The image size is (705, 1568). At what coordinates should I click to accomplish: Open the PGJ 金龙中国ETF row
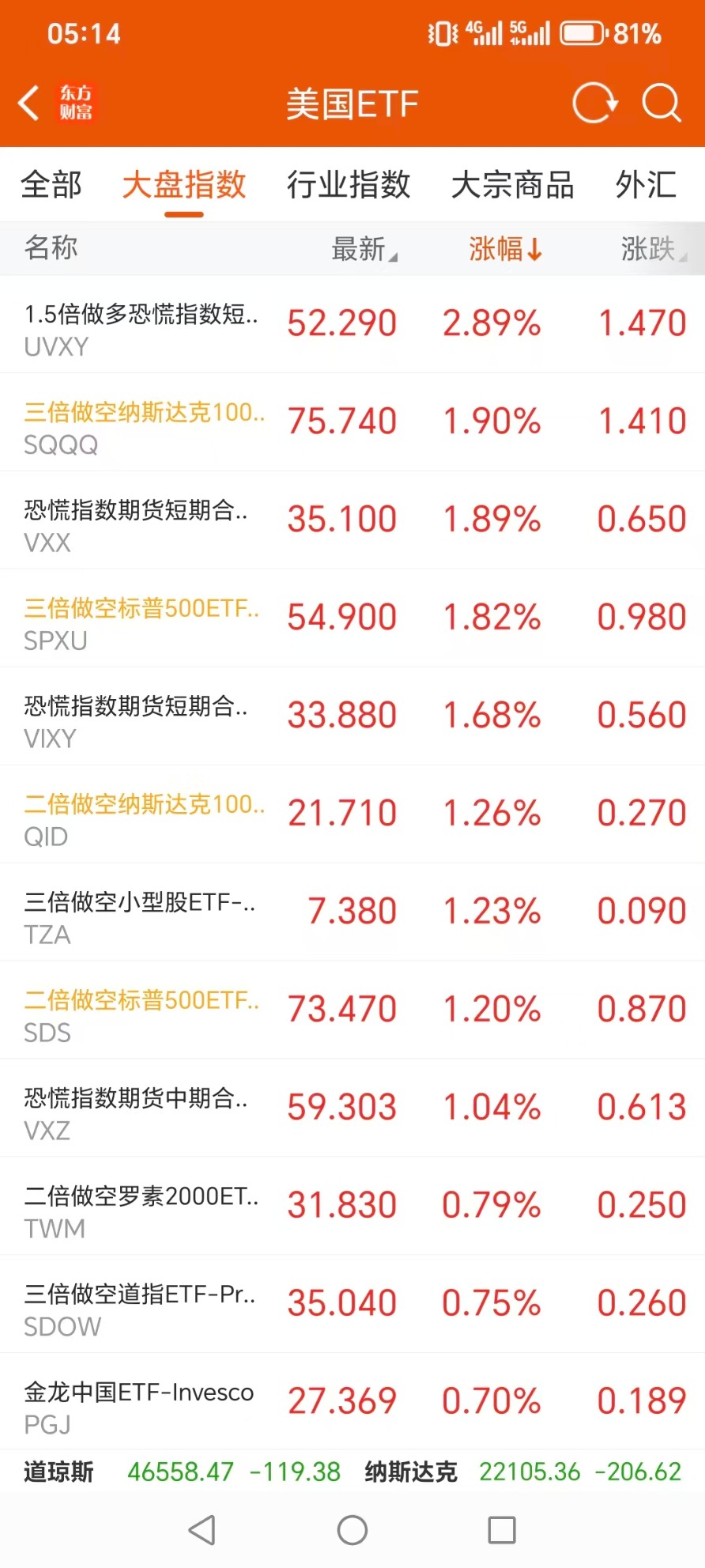352,1402
